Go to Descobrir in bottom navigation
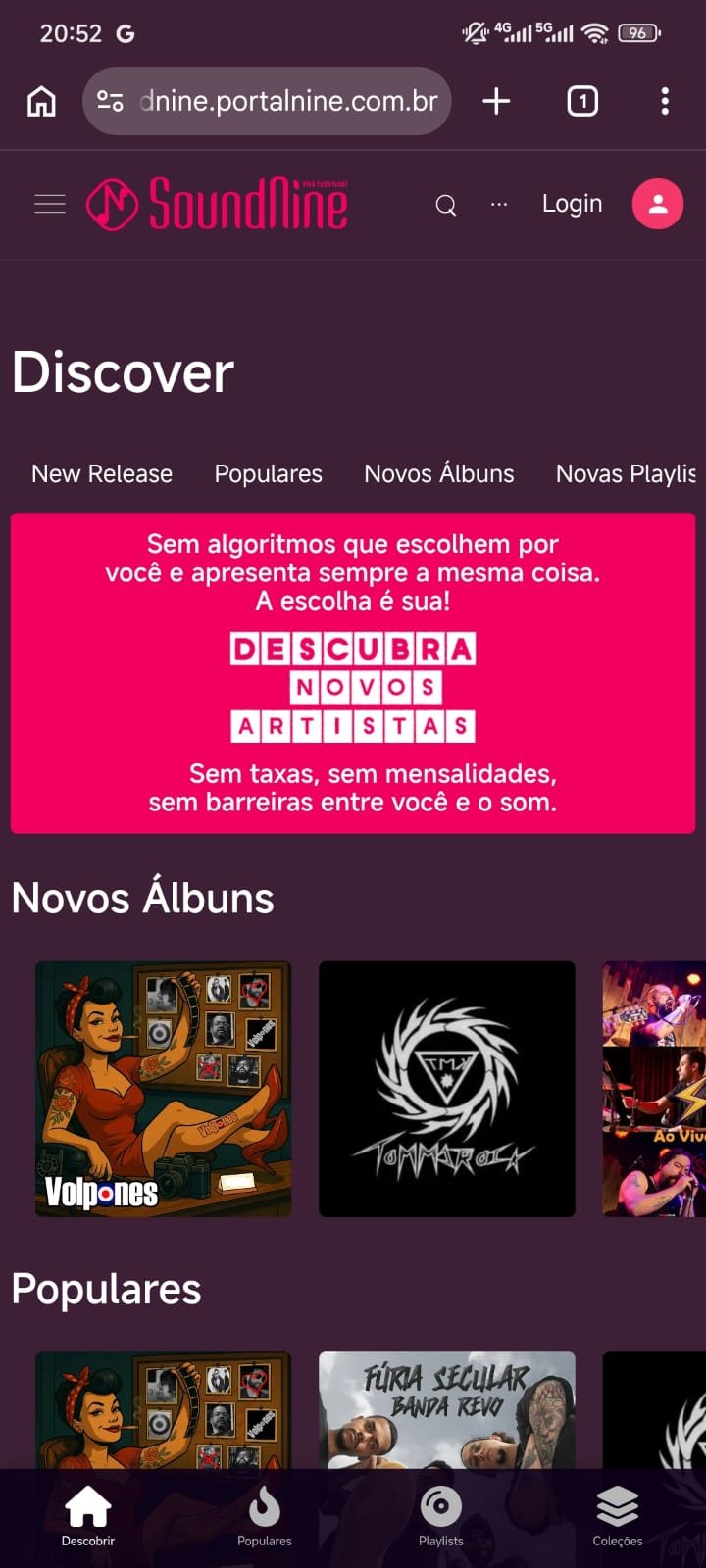The image size is (706, 1568). point(88,1516)
